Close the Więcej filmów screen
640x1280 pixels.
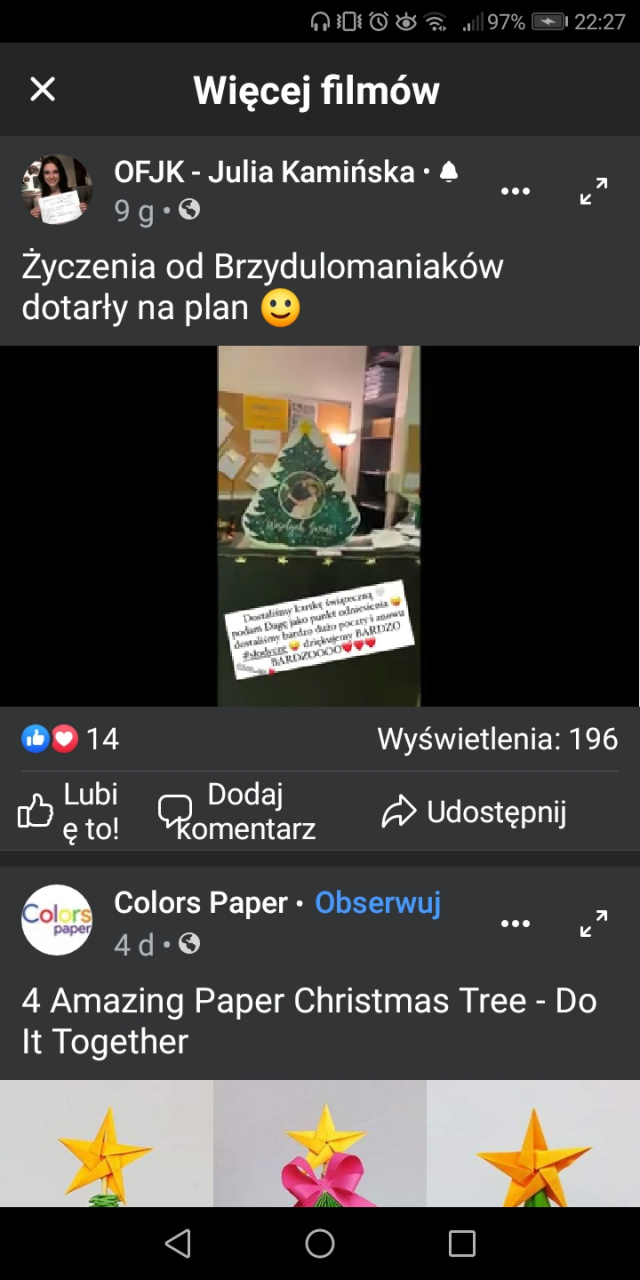(x=42, y=90)
